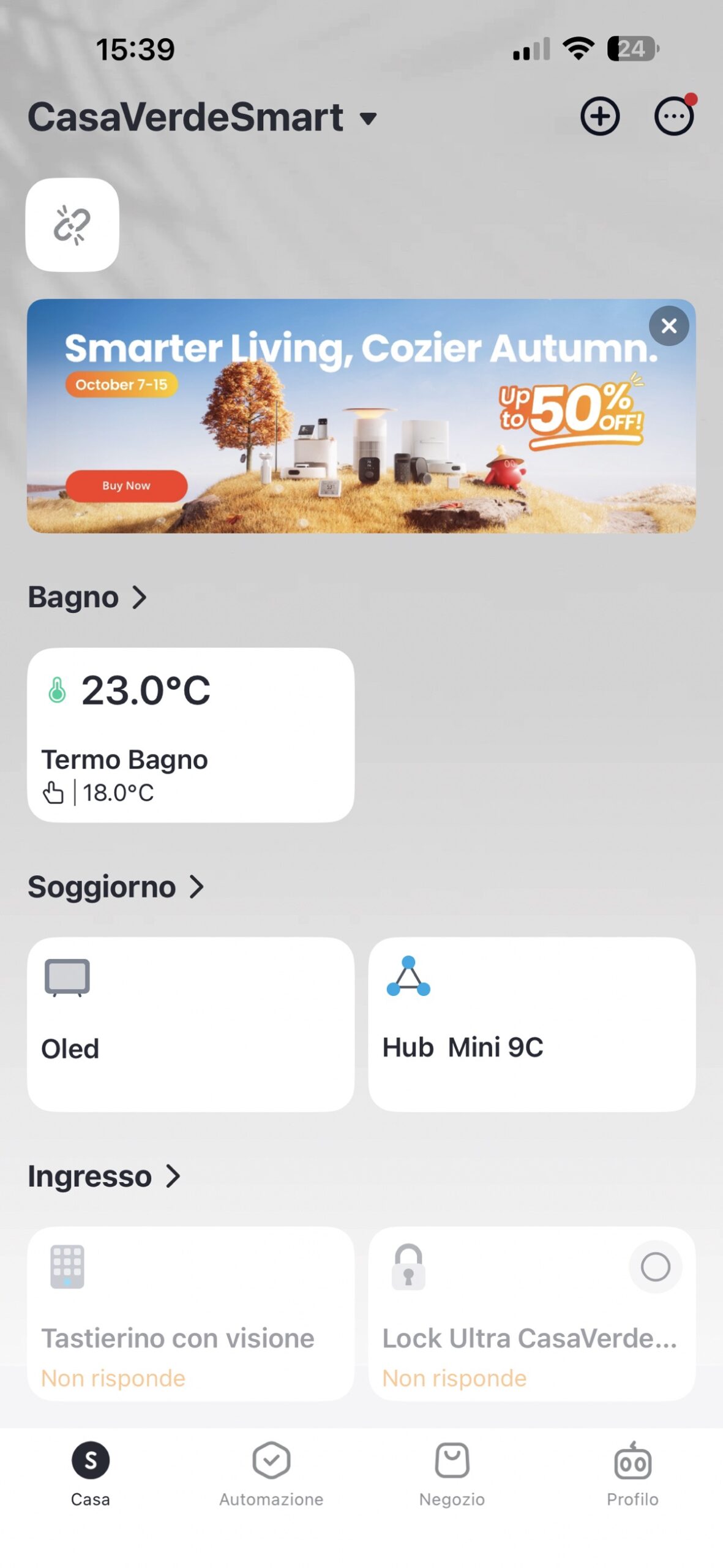Dismiss the autumn sale banner
723x1568 pixels.
click(x=669, y=326)
